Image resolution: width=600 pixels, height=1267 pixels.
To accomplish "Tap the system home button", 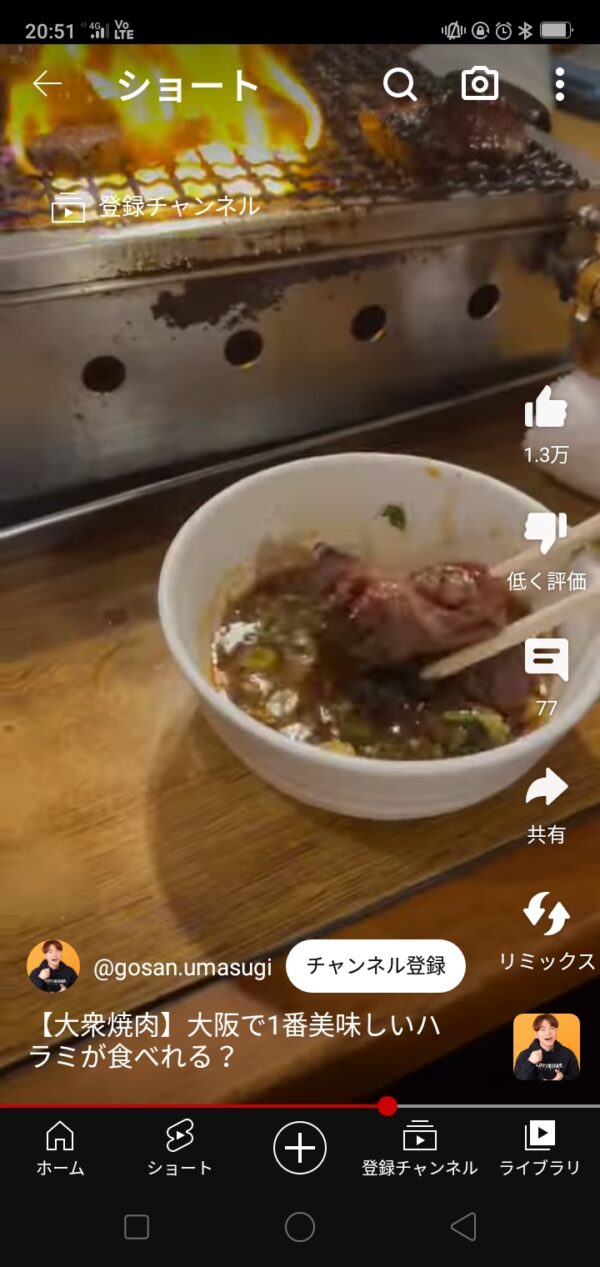I will point(300,1227).
